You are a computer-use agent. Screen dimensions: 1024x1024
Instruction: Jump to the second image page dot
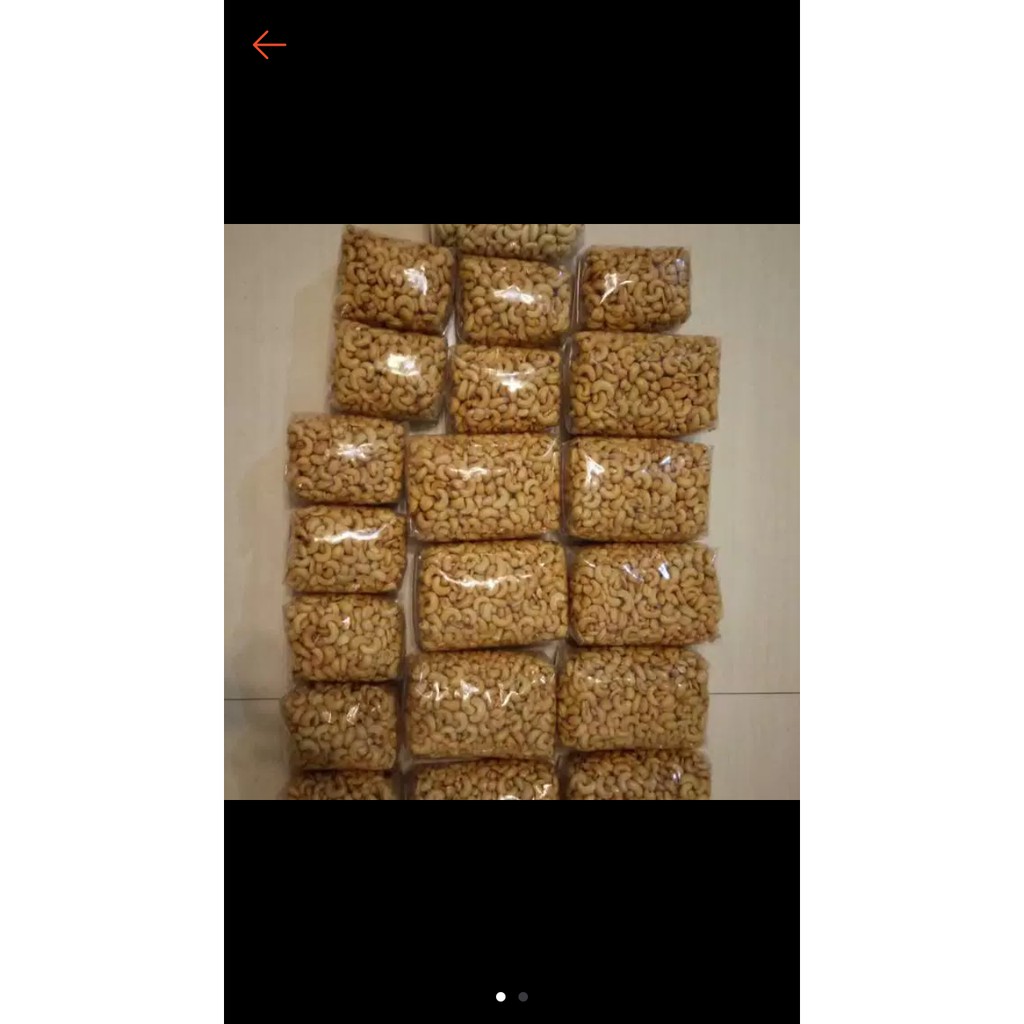(523, 996)
